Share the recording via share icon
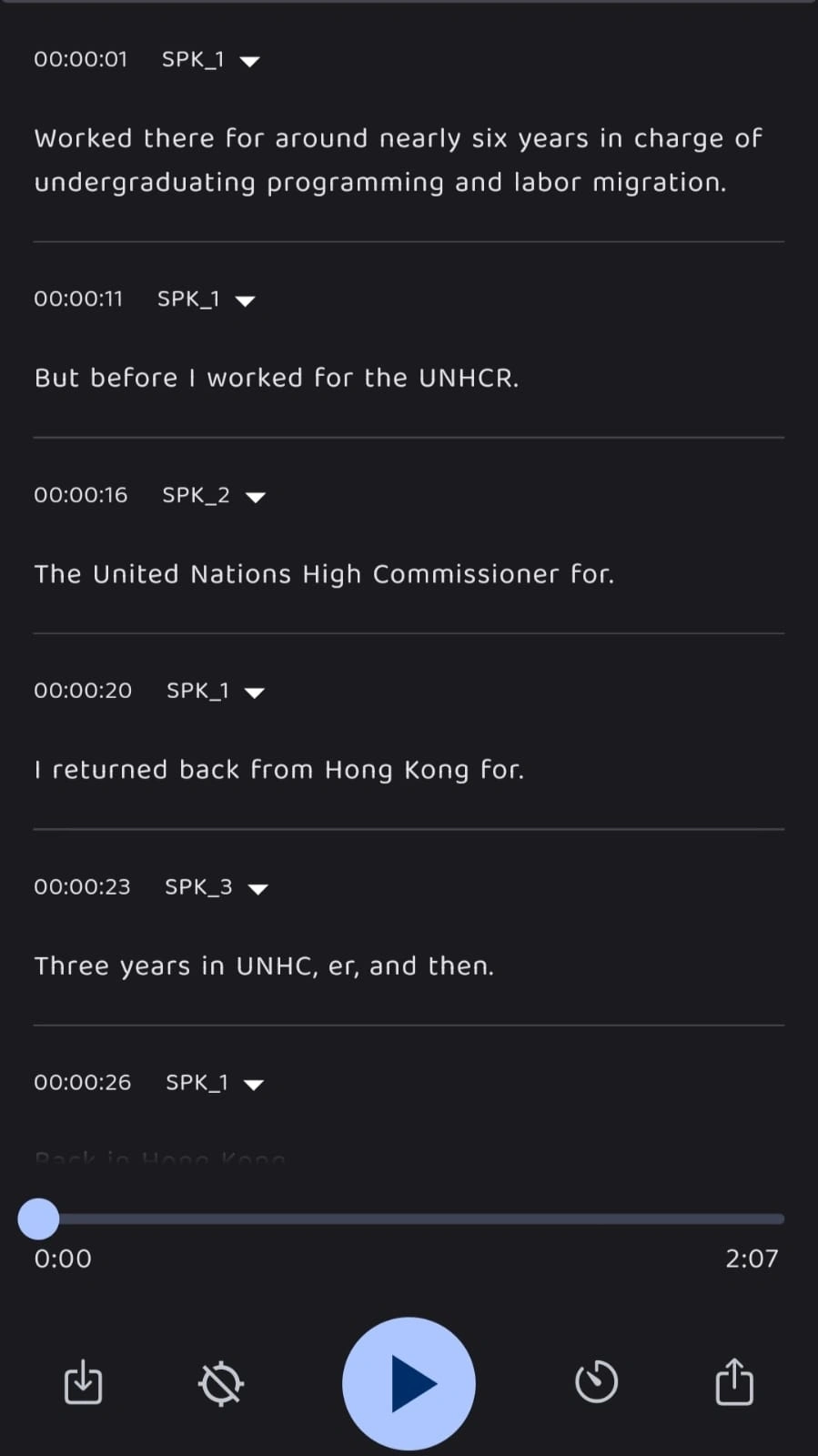This screenshot has width=818, height=1456. point(734,1382)
